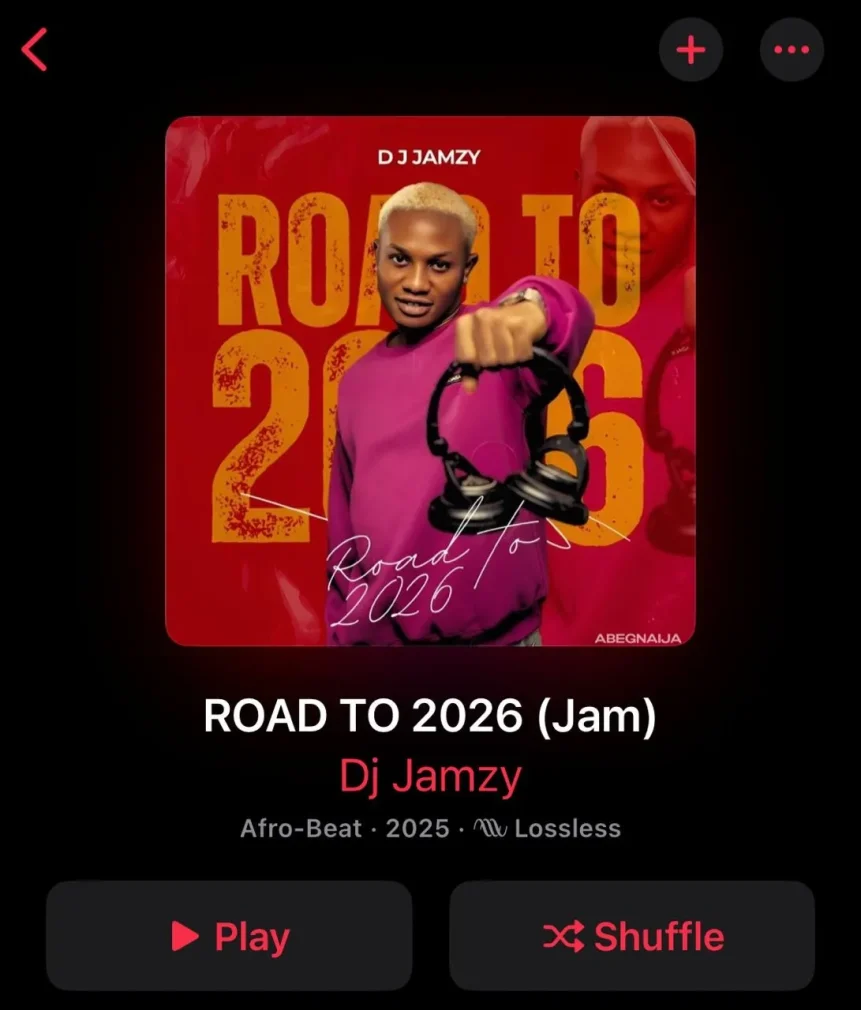Shuffle the album tracks
Screen dimensions: 861x1010
click(632, 936)
